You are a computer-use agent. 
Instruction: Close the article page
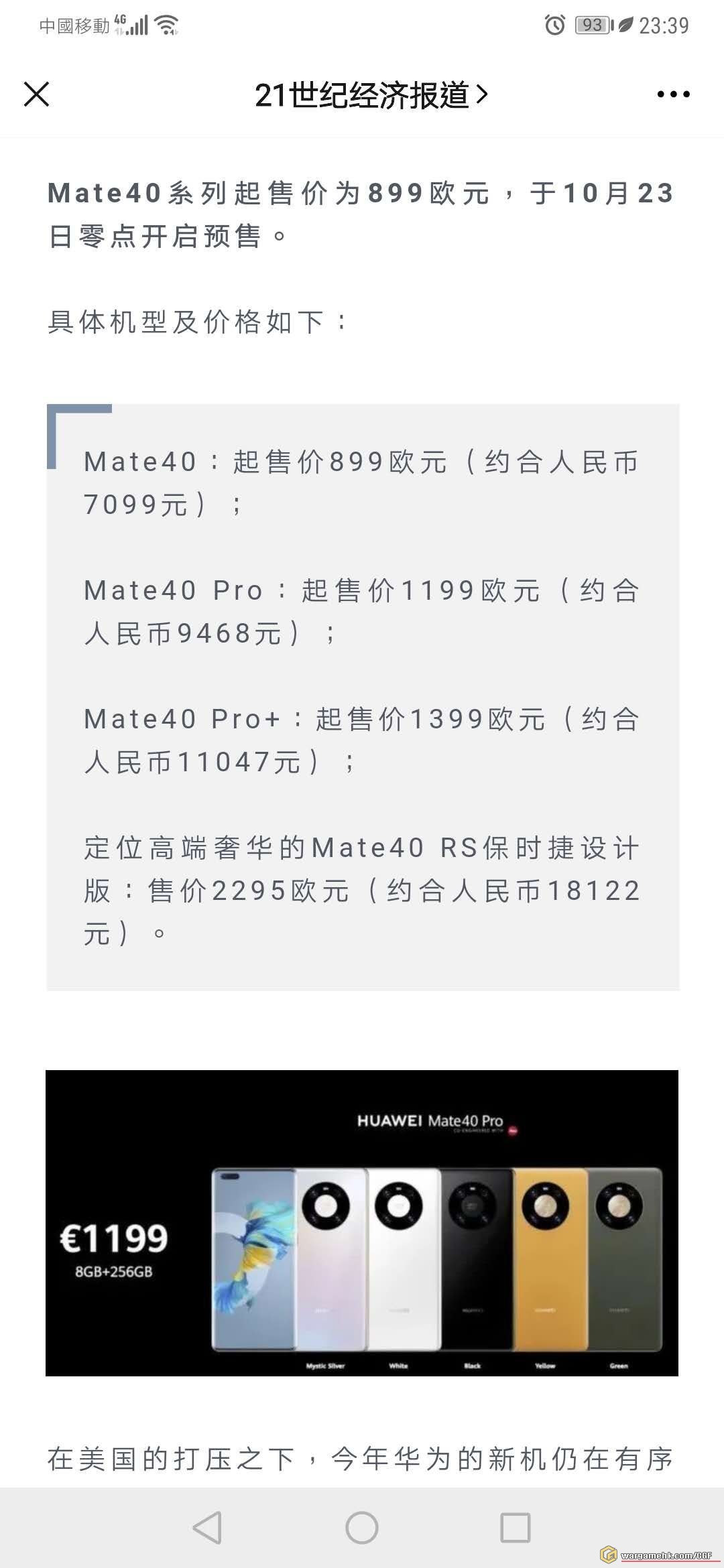[x=37, y=94]
